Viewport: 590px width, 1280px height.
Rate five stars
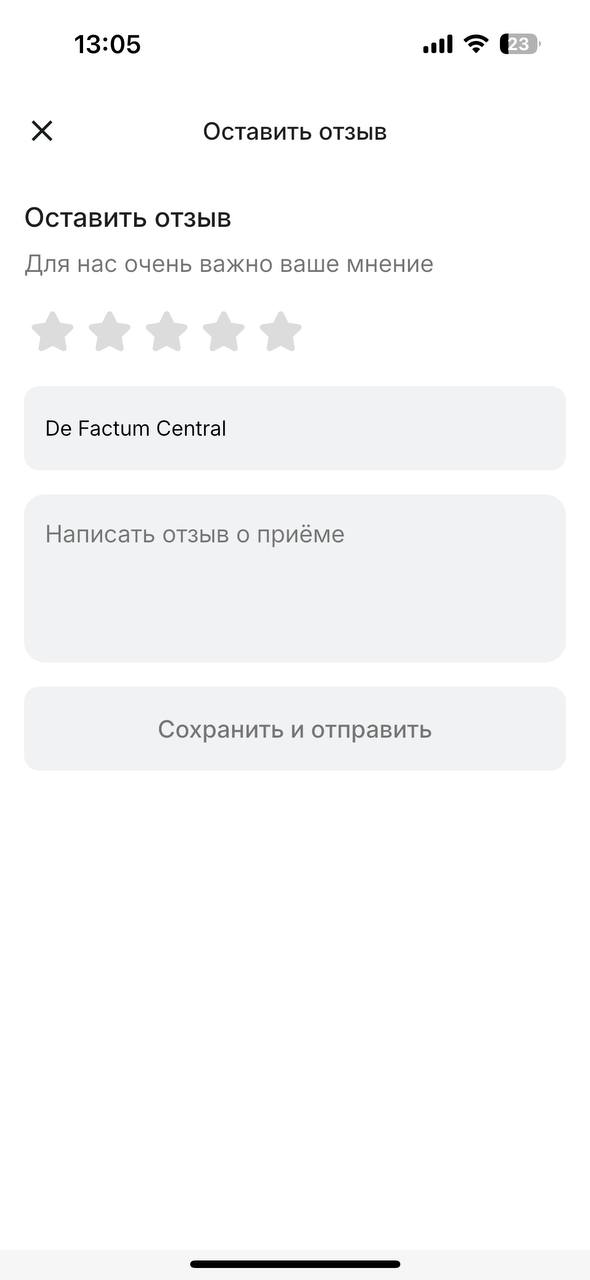pyautogui.click(x=281, y=332)
